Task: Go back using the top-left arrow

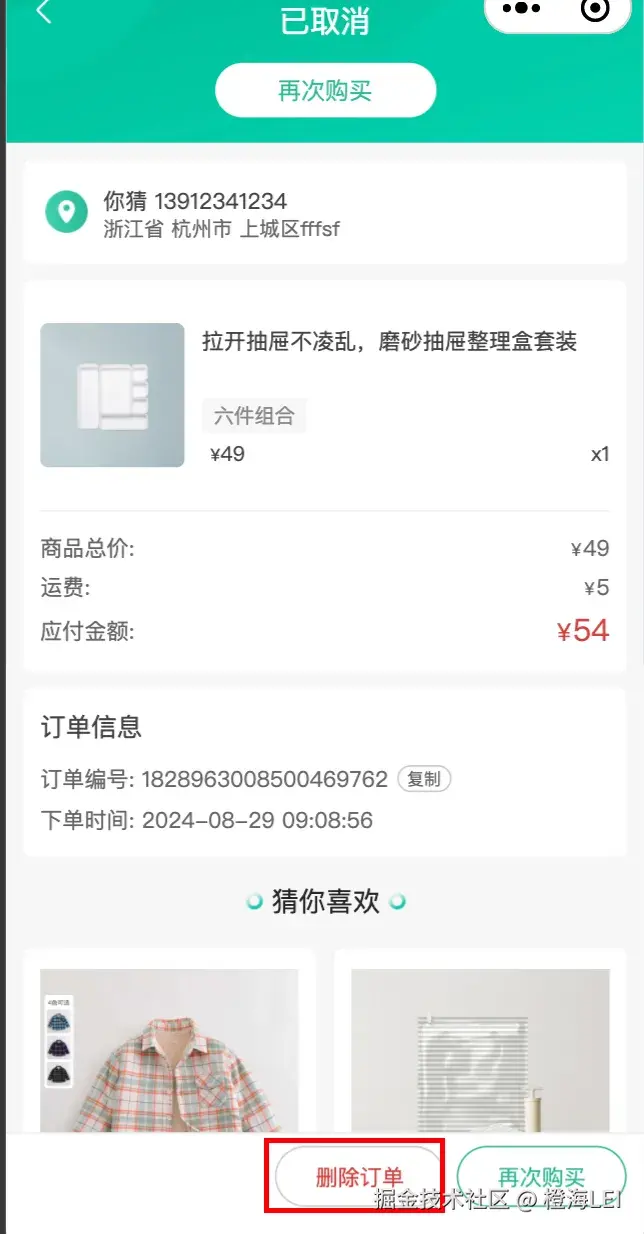Action: click(44, 13)
